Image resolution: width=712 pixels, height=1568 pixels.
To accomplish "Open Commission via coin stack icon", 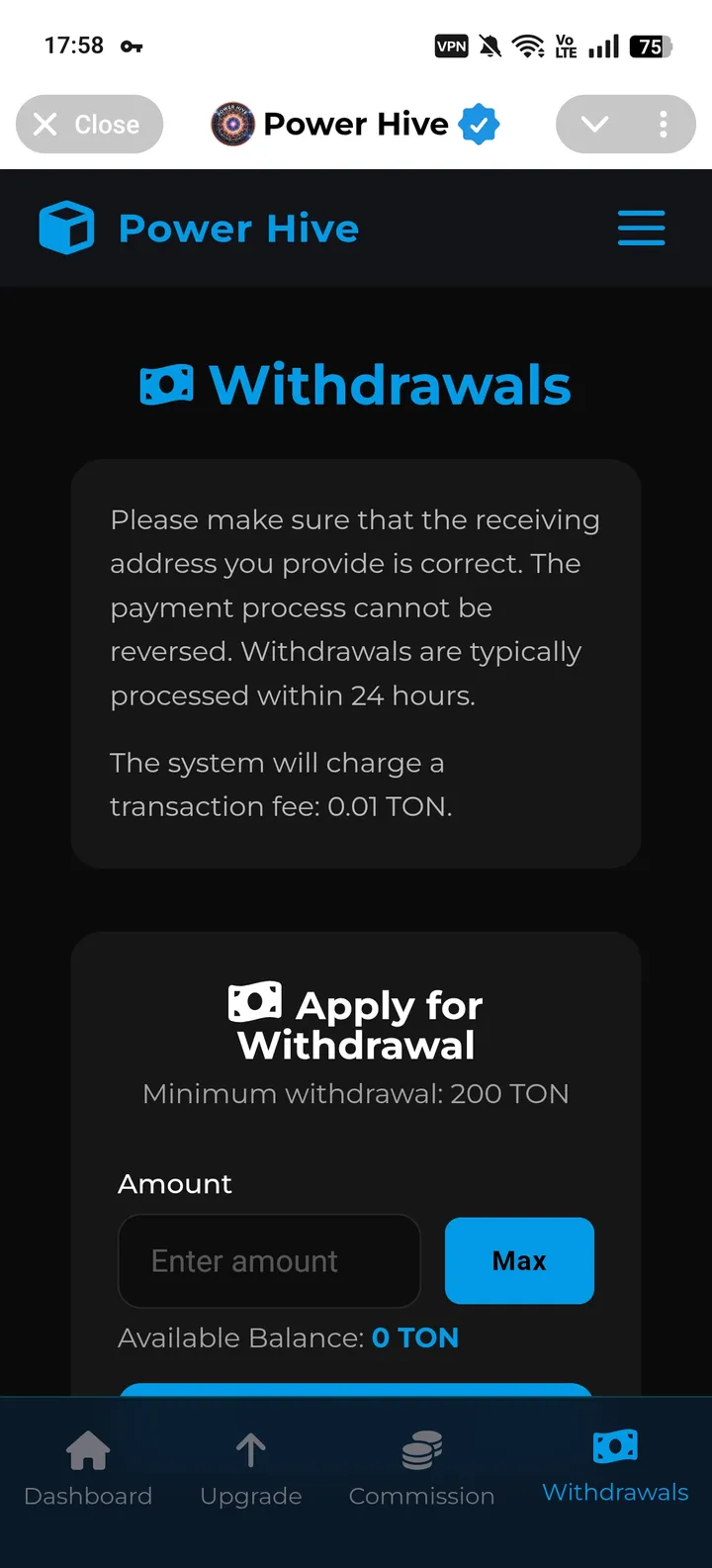I will coord(421,1447).
